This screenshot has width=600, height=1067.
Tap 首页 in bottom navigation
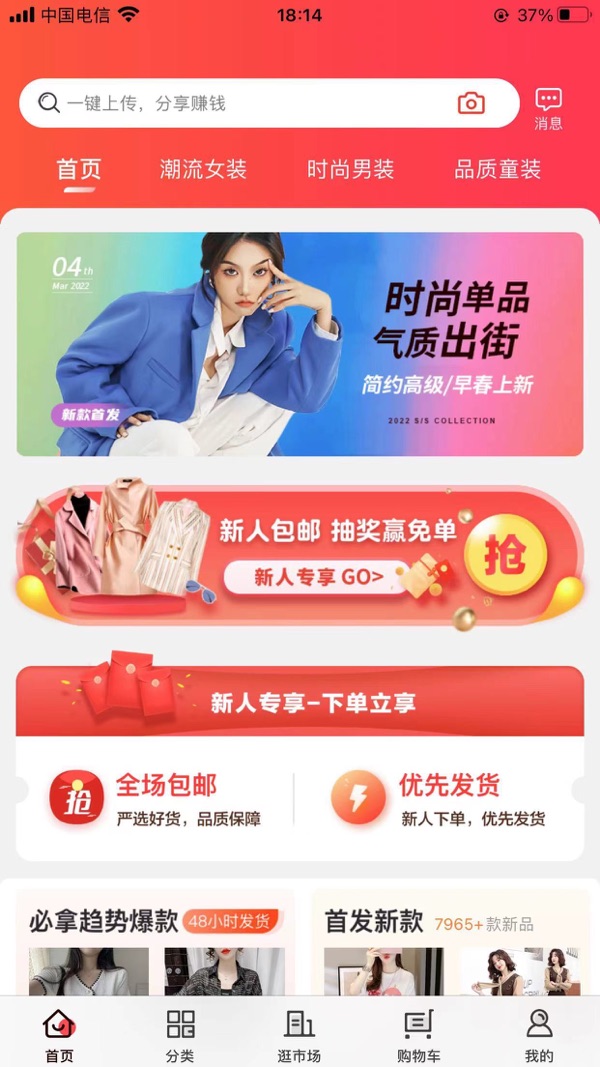[x=60, y=1035]
